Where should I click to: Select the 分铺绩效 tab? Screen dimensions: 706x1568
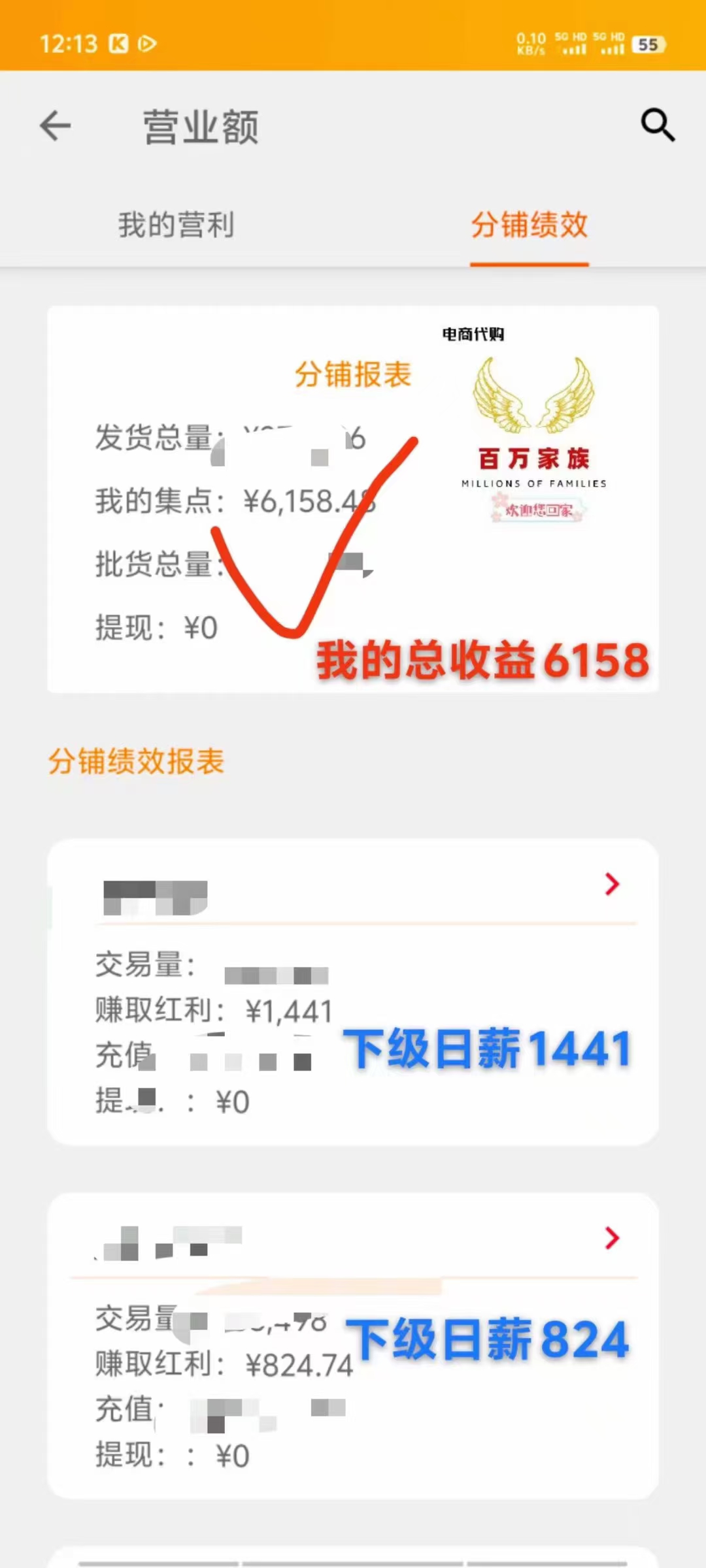point(529,225)
